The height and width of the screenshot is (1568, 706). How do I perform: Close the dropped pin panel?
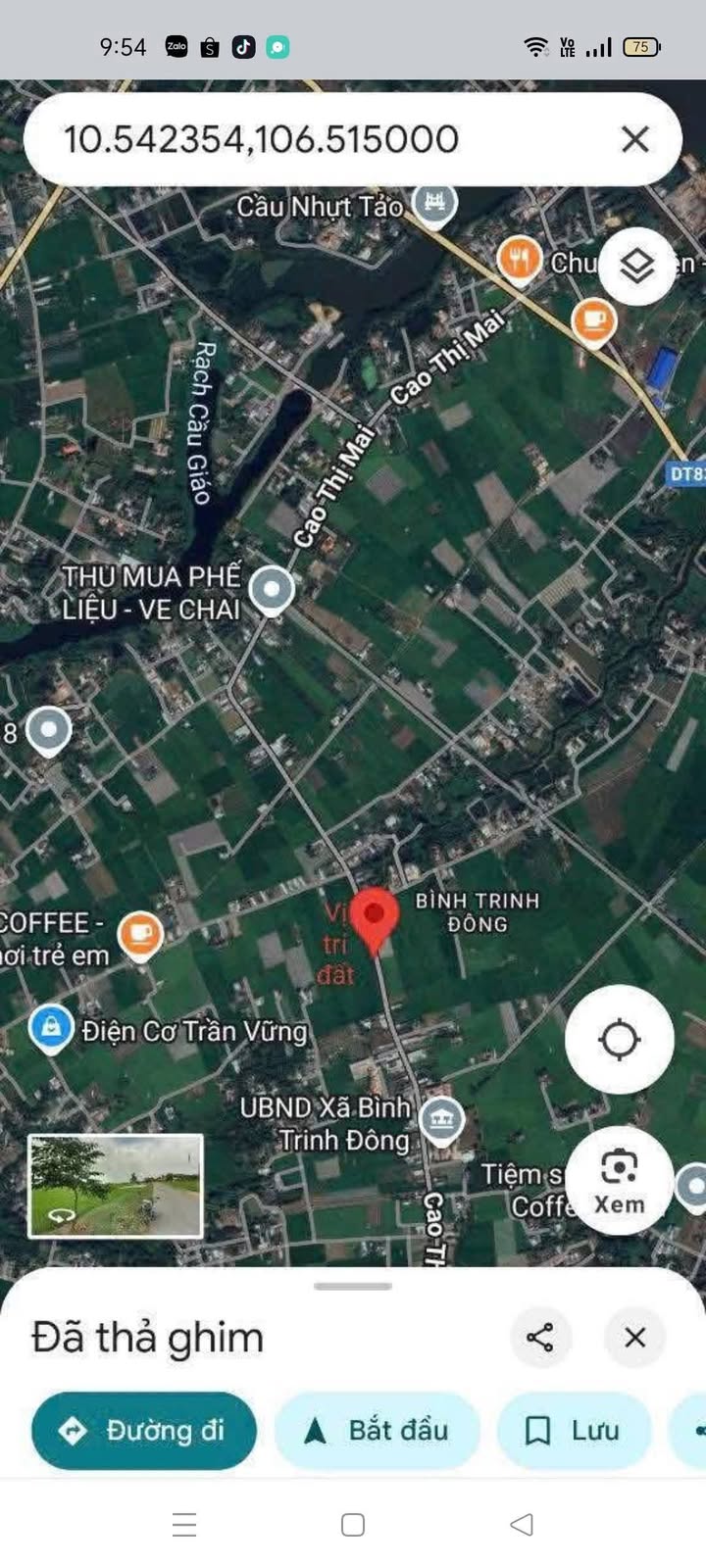point(635,1337)
